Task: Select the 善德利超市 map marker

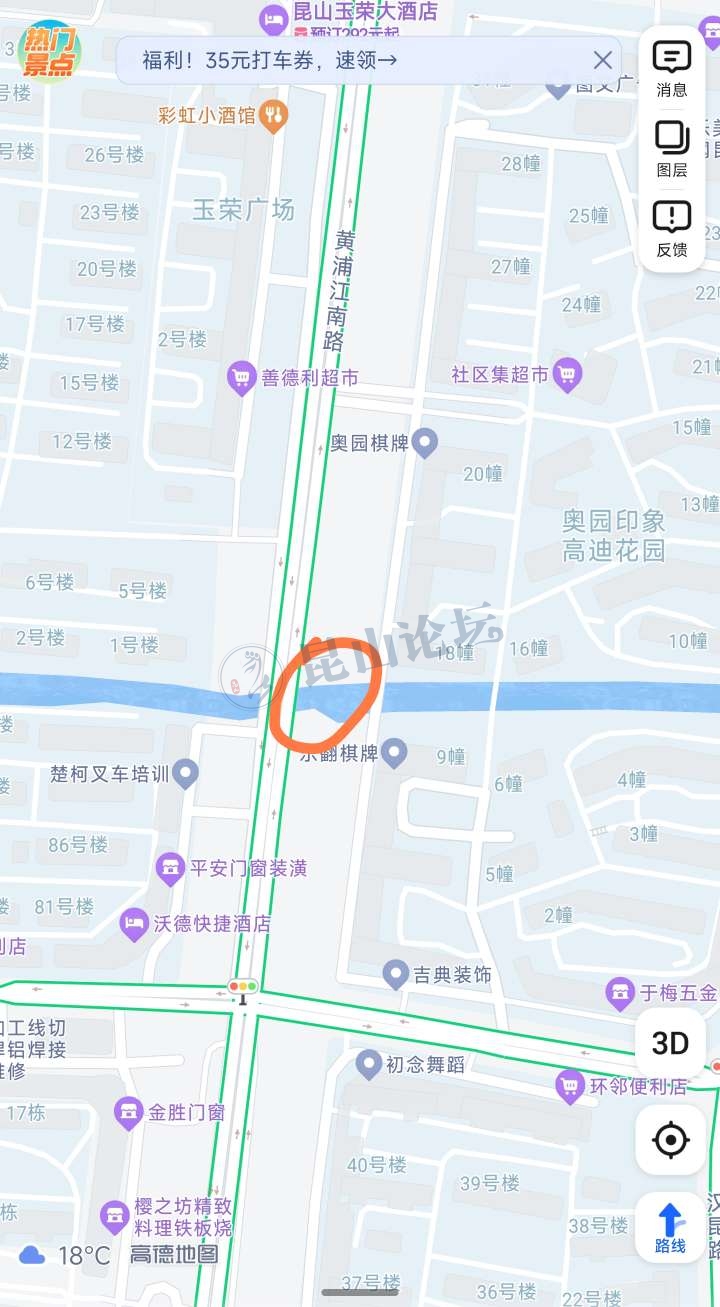Action: coord(240,378)
